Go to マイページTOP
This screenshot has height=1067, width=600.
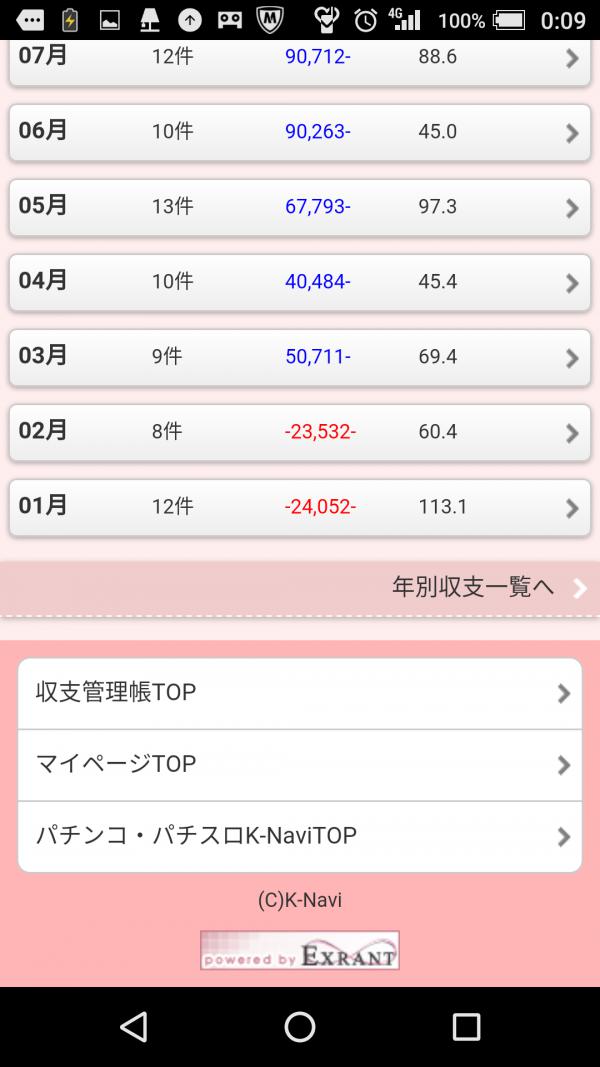point(300,765)
